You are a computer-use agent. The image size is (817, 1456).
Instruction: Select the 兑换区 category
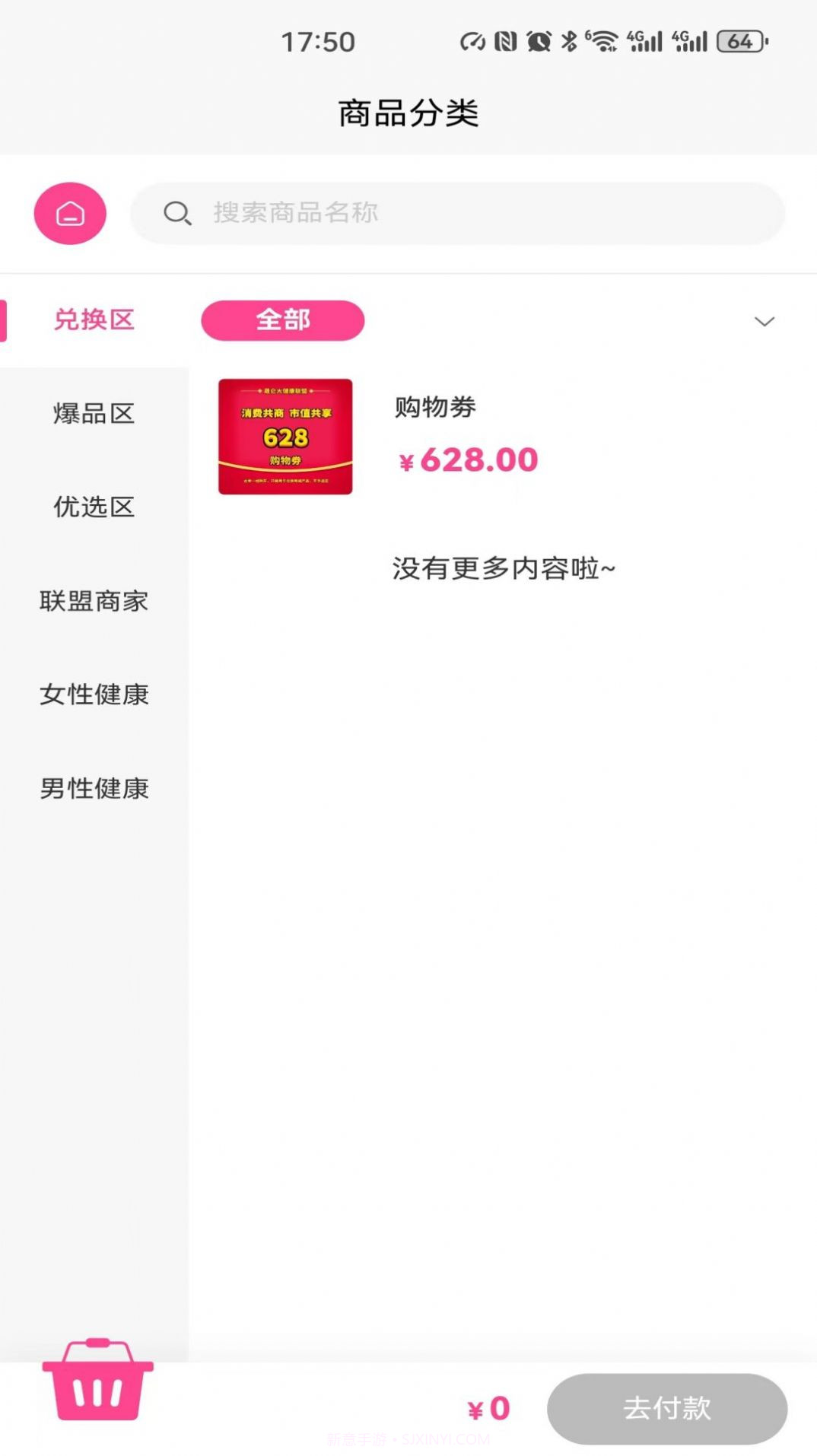tap(94, 320)
